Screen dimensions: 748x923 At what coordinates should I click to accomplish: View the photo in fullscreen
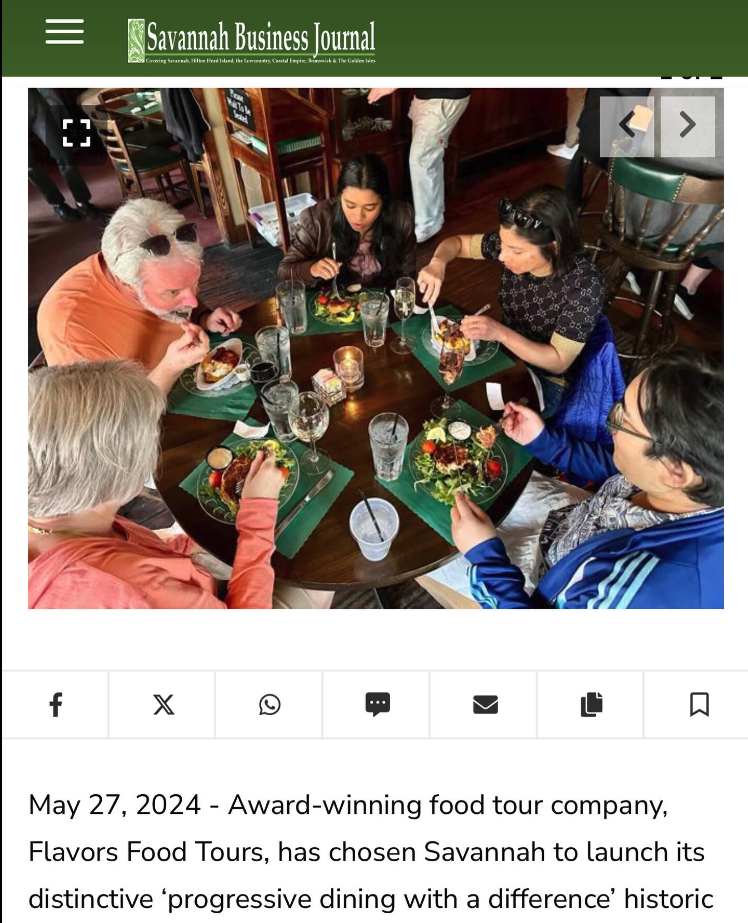coord(77,132)
